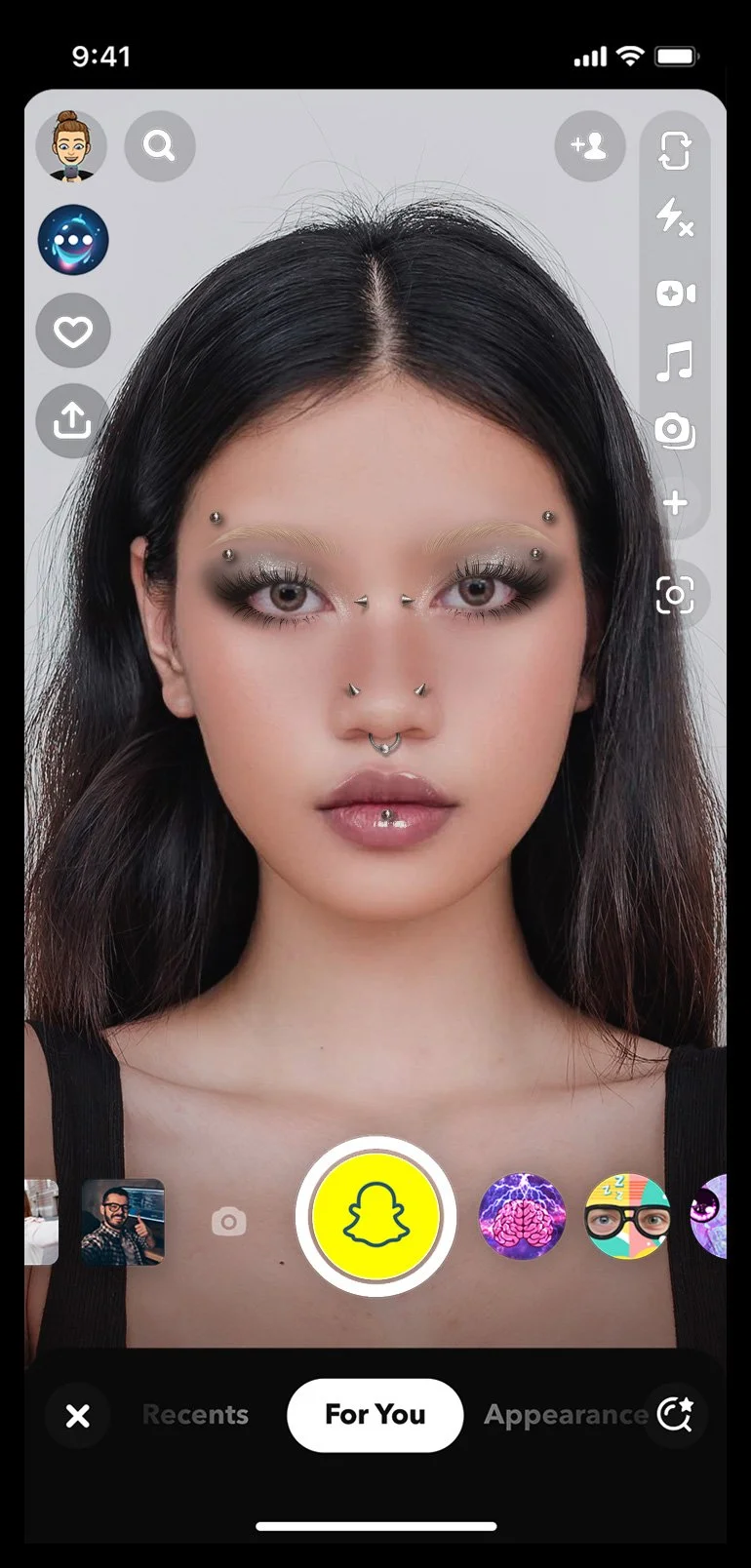Screen dimensions: 751x1568
Task: Favorite this lens with the heart
Action: [73, 332]
